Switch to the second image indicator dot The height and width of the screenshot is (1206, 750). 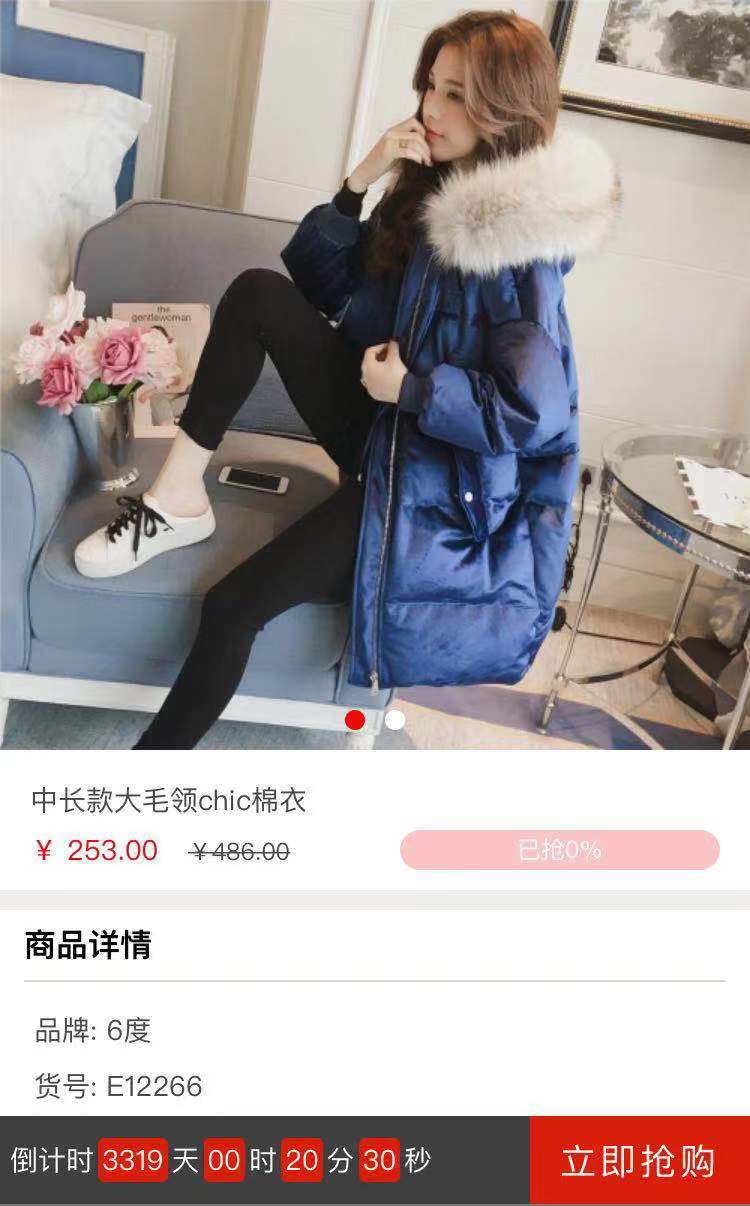coord(395,720)
